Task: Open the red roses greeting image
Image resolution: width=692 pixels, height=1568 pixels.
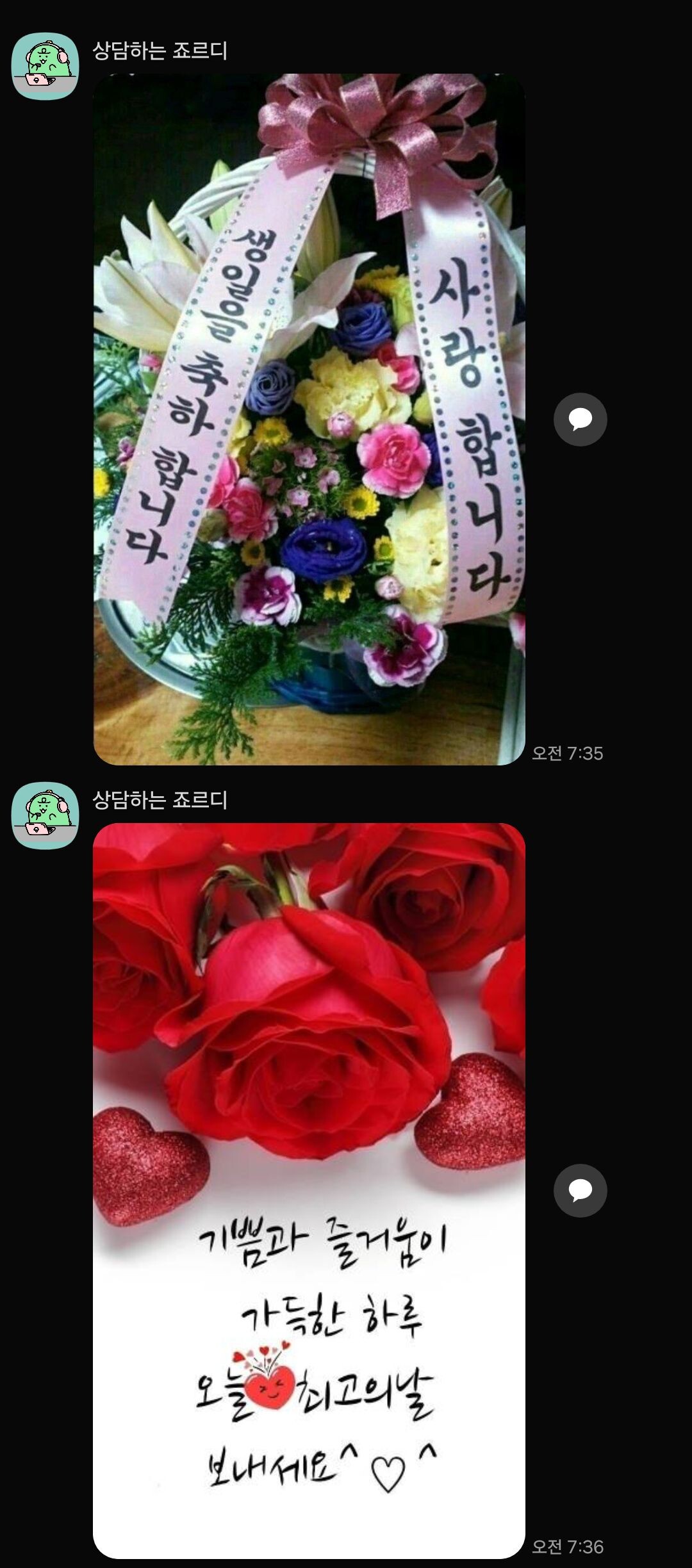Action: click(309, 1190)
